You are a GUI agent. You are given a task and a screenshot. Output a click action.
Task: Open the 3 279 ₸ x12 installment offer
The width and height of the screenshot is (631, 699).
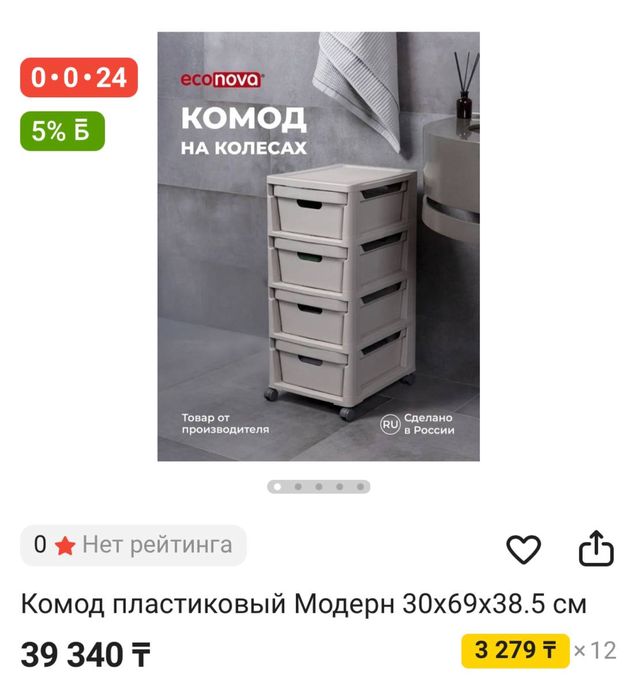pos(538,651)
